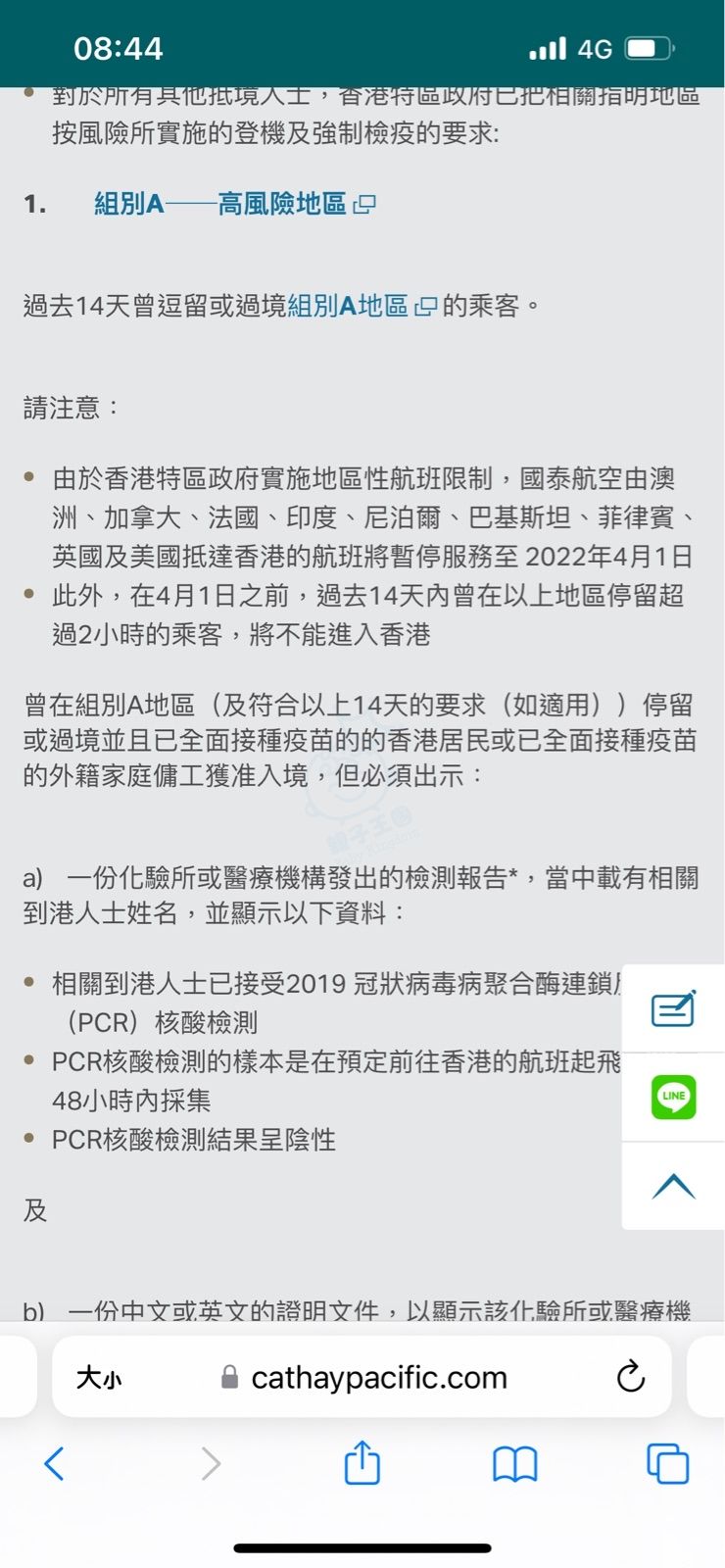
Task: Tap the cathaypacific.com address bar
Action: coord(378,1378)
